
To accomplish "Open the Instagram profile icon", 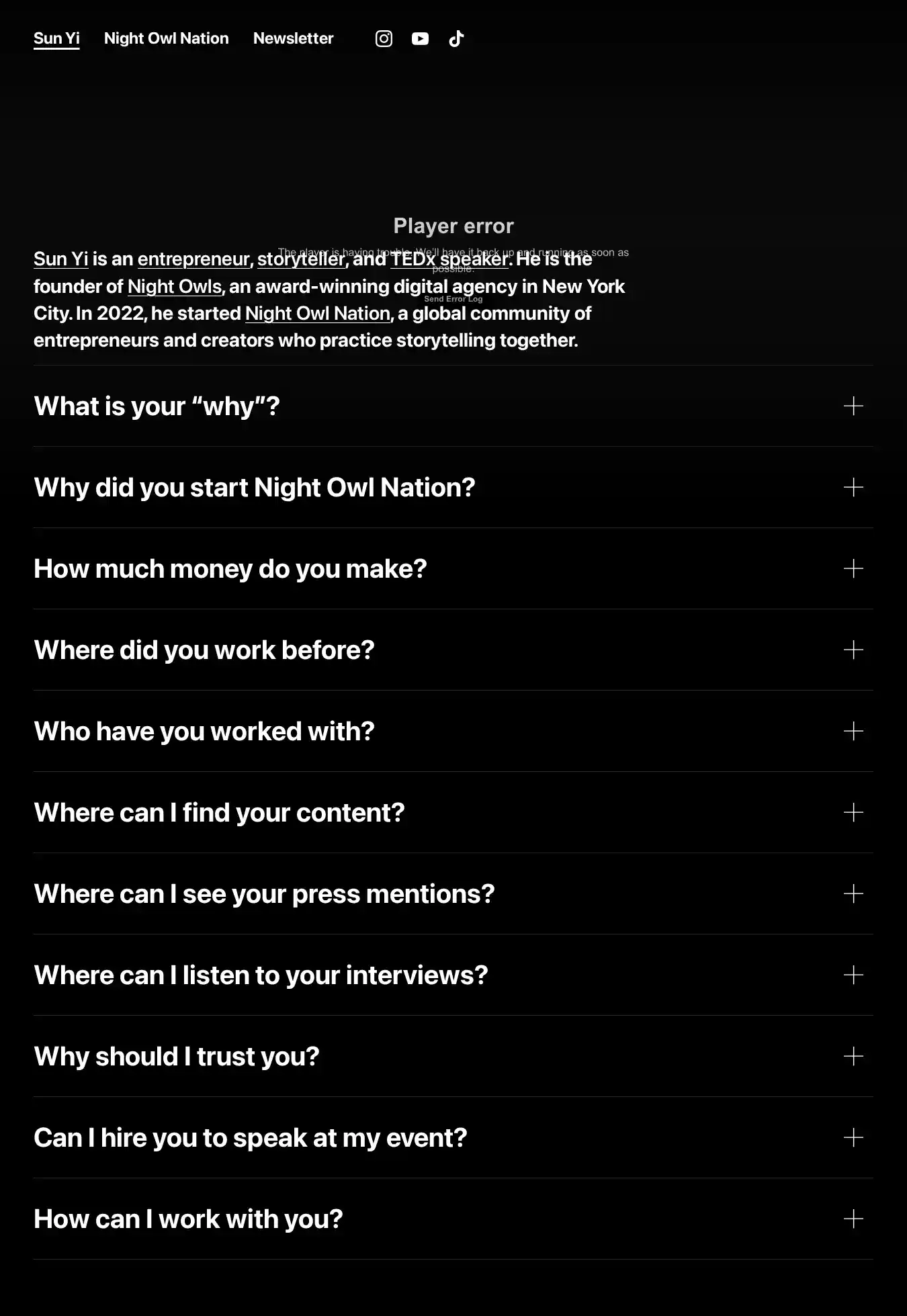I will (384, 39).
